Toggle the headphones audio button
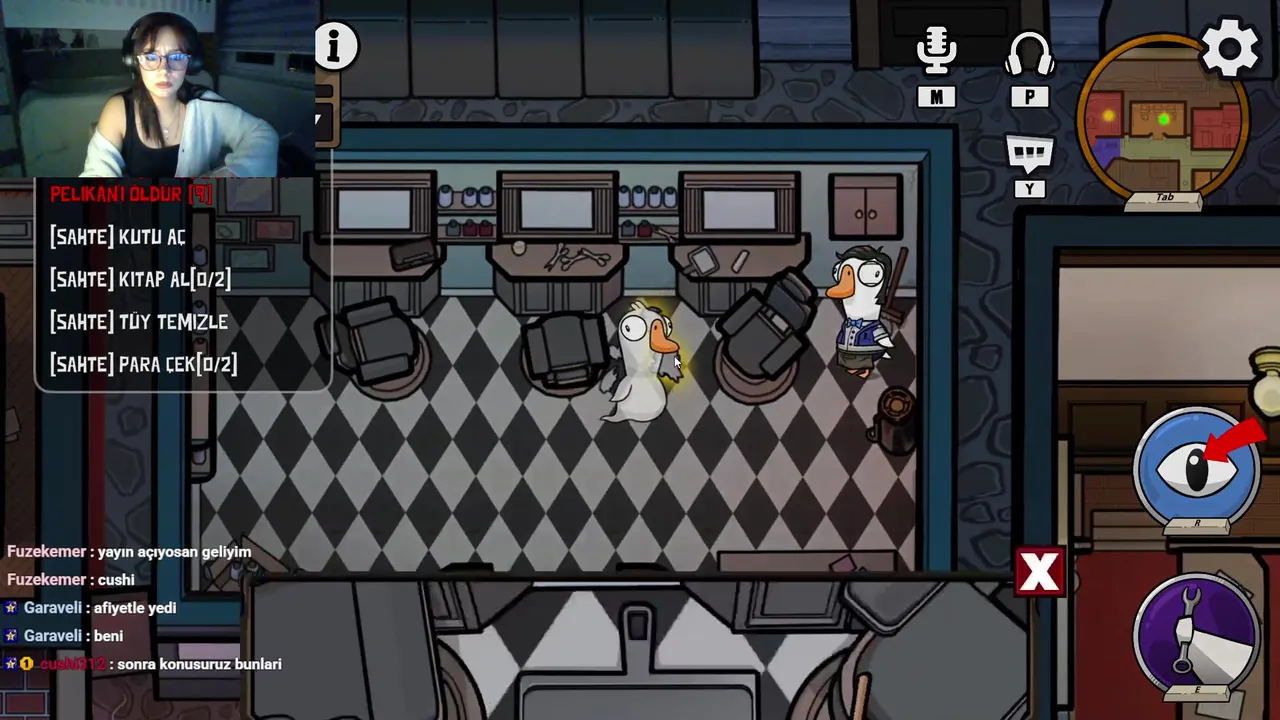Screen dimensions: 1280x720 coord(1029,53)
